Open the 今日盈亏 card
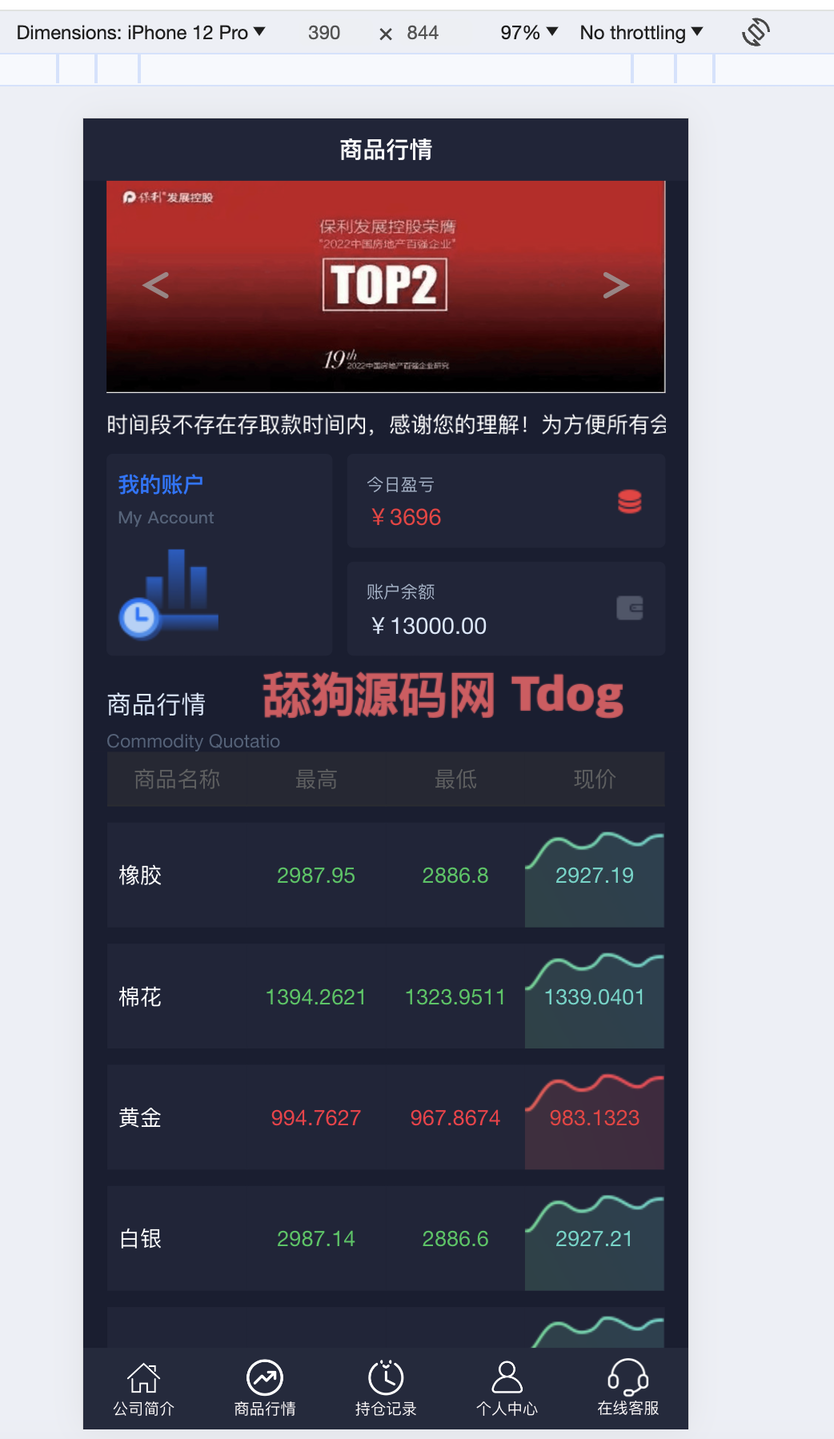834x1439 pixels. click(506, 501)
